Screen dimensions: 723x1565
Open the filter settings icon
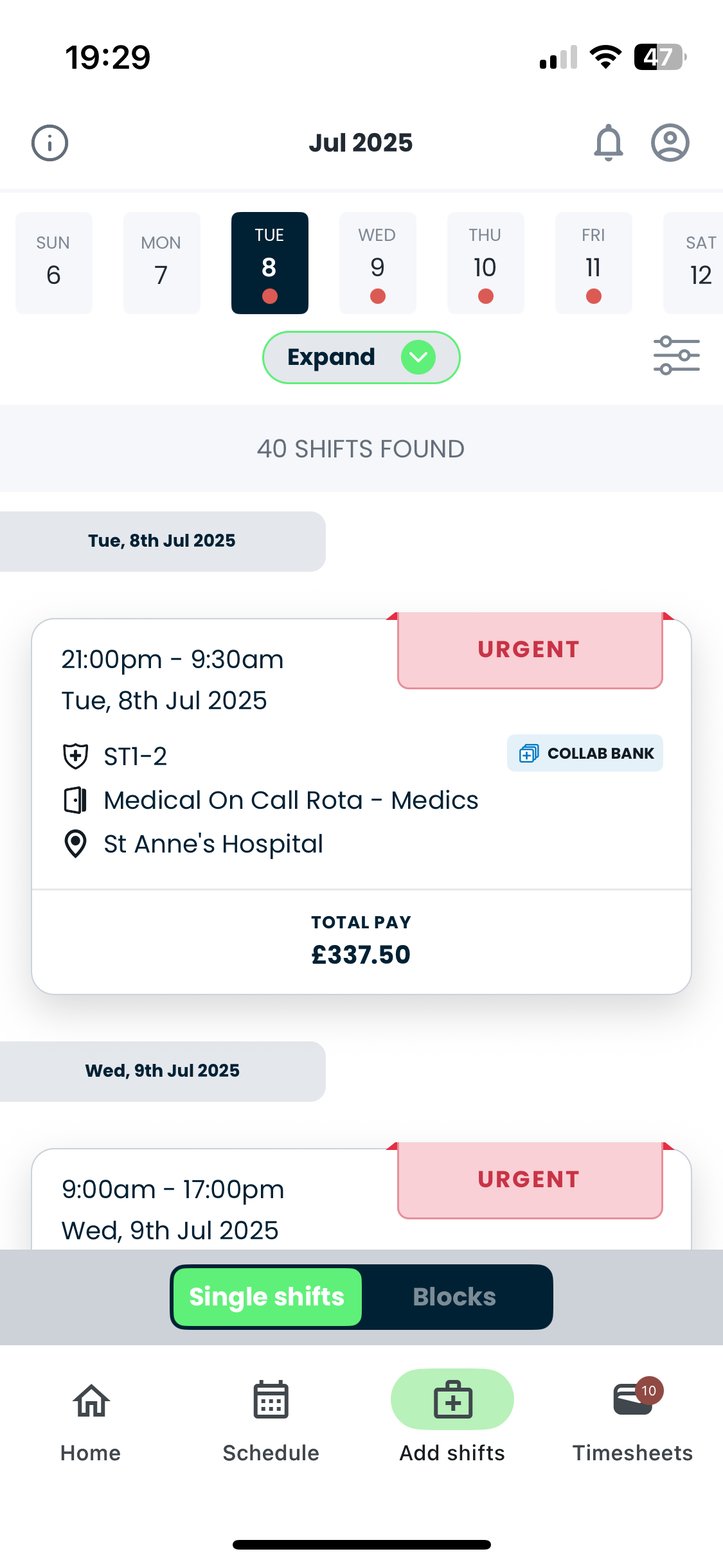676,356
